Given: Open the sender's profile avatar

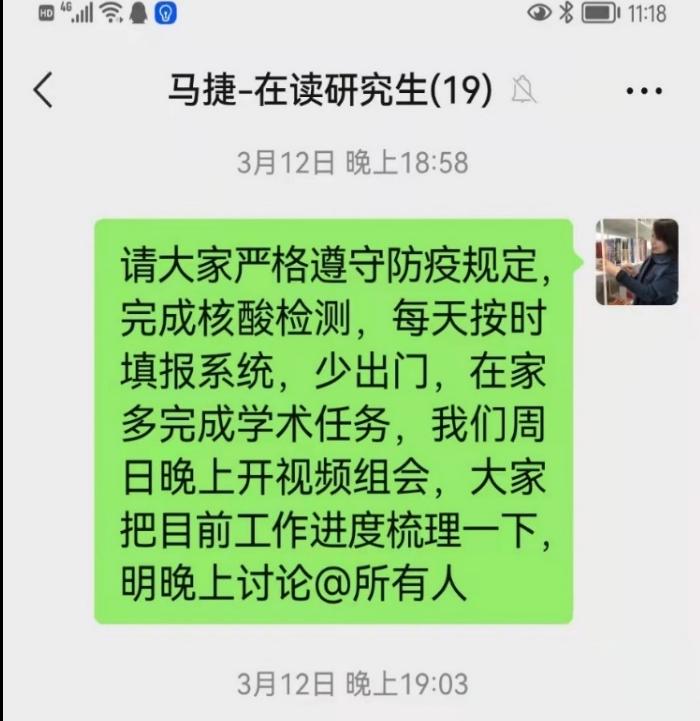Looking at the screenshot, I should (x=637, y=261).
